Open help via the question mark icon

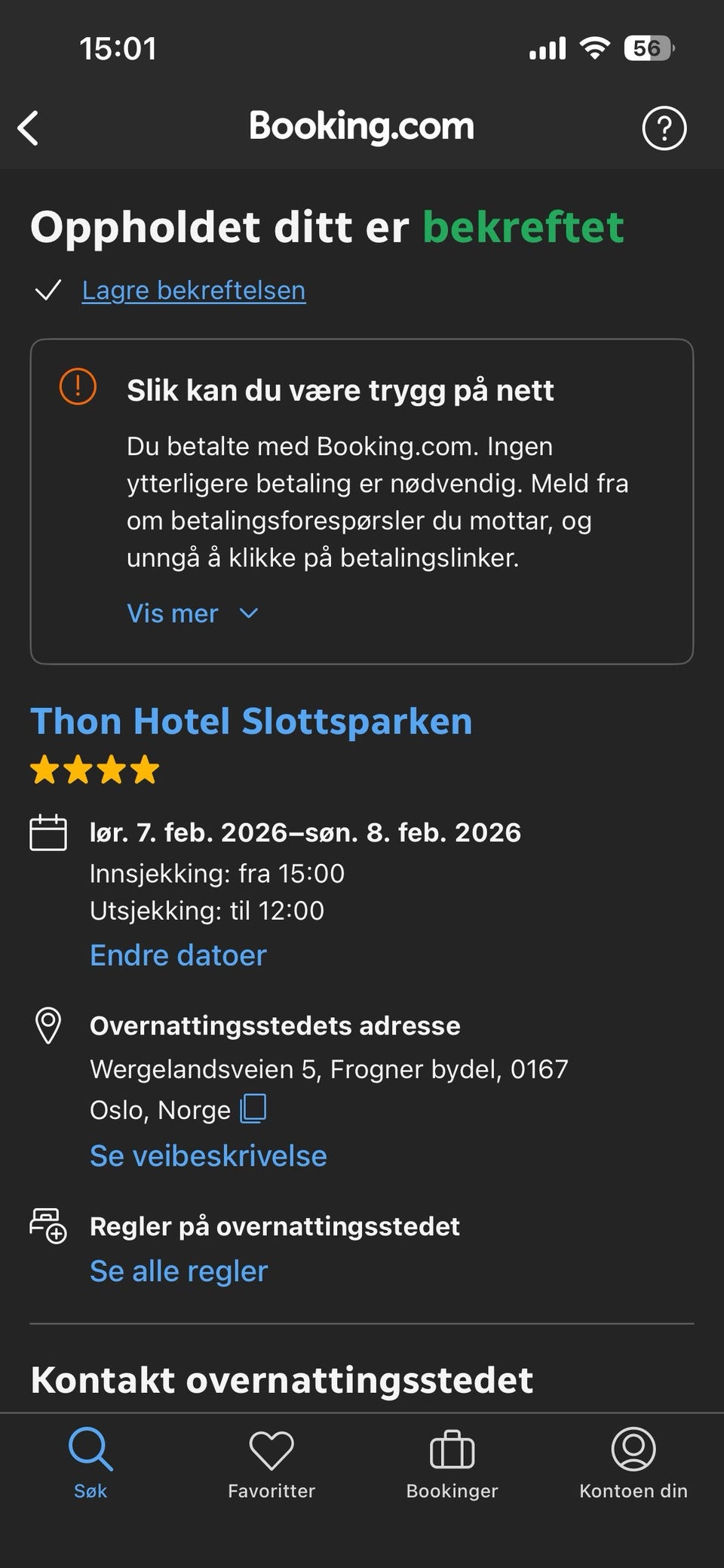coord(664,128)
